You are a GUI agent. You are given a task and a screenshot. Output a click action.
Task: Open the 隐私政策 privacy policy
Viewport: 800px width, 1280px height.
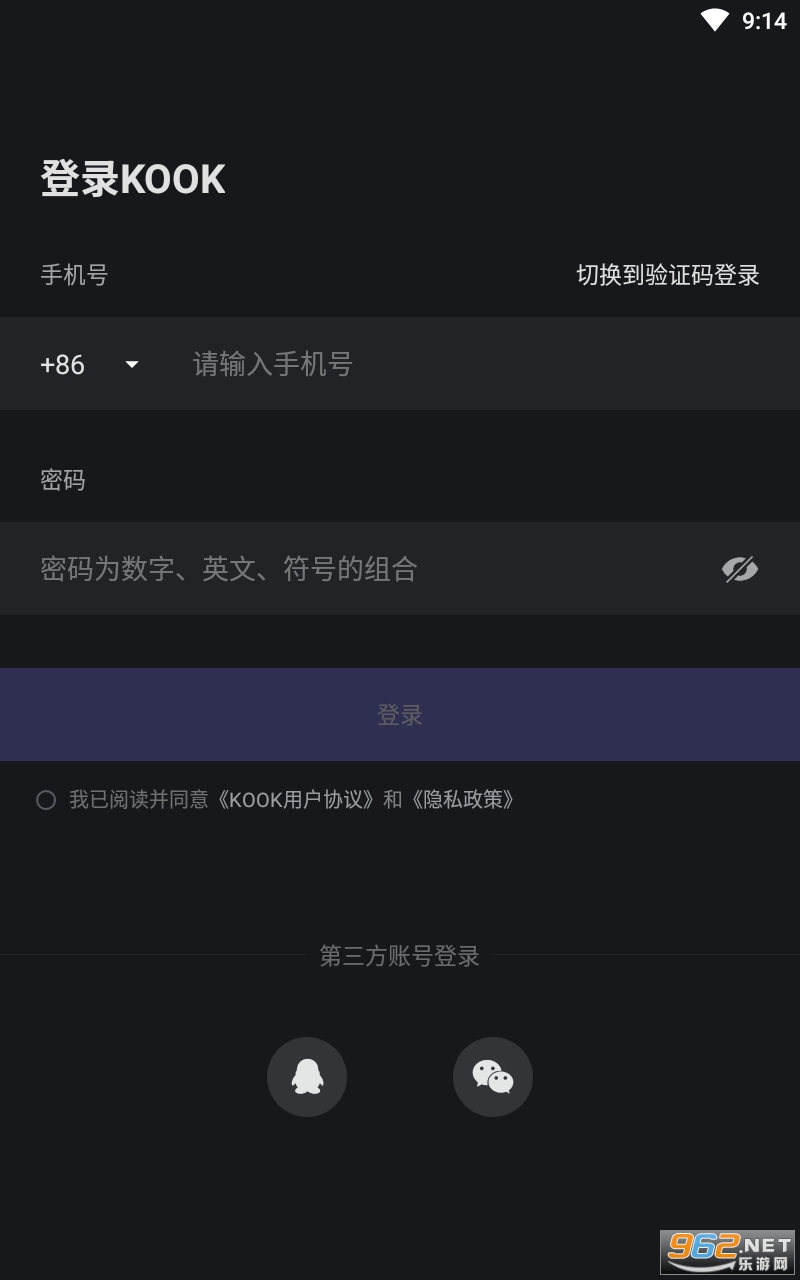point(464,800)
